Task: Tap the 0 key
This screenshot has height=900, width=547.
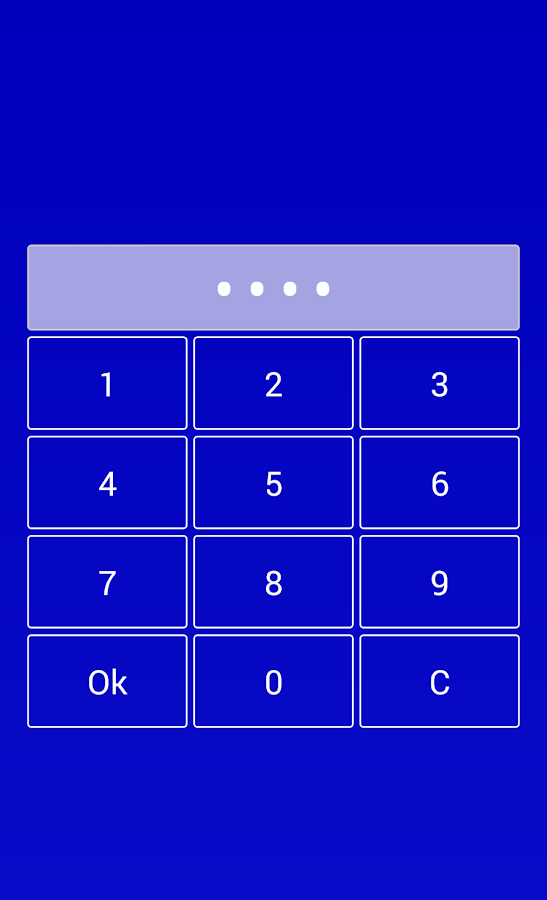Action: (x=273, y=681)
